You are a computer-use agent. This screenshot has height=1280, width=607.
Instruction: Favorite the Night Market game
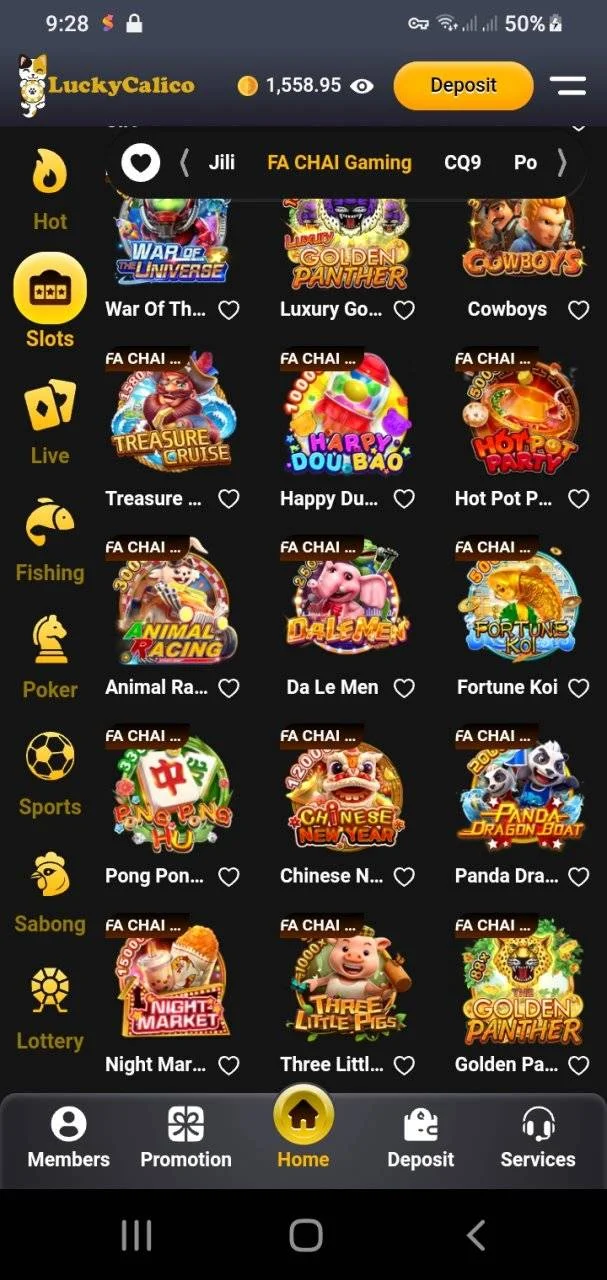click(229, 1066)
